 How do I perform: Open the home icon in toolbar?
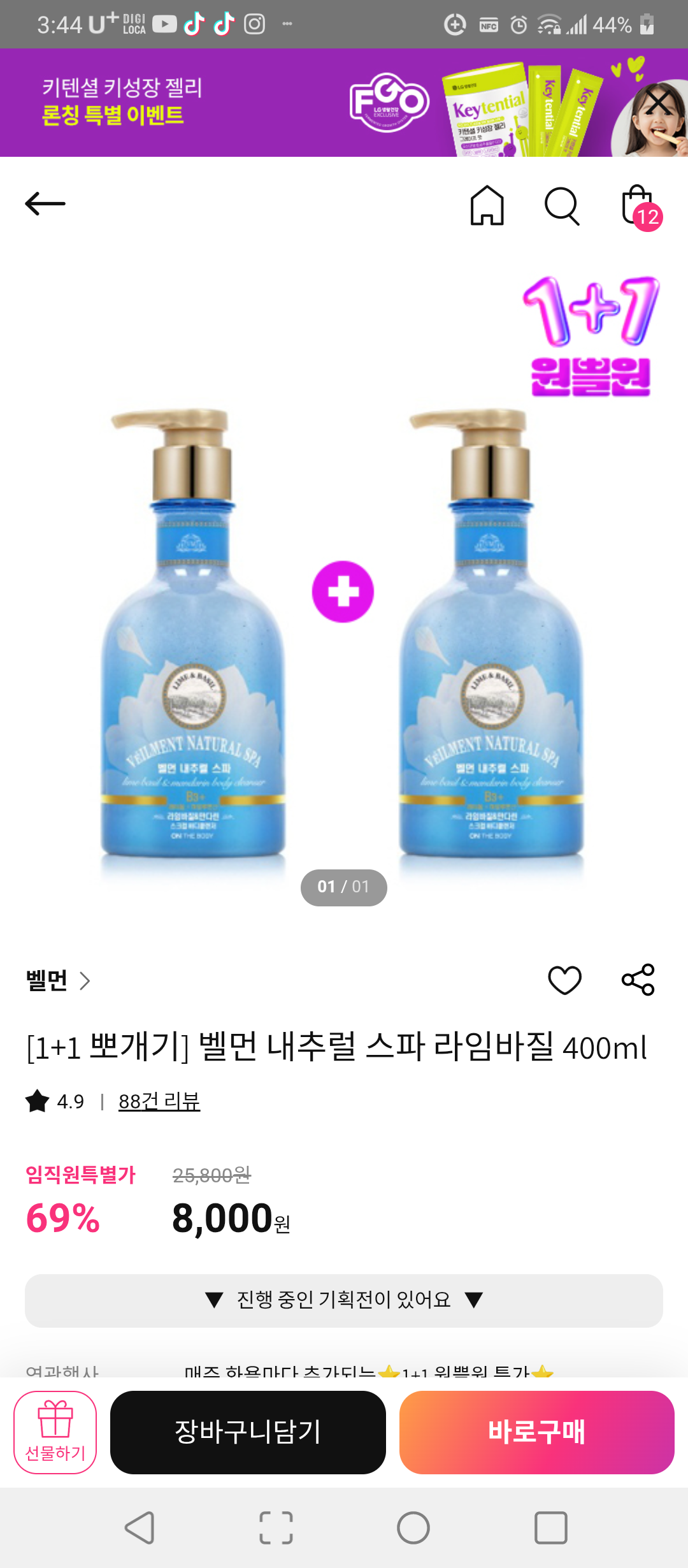pyautogui.click(x=487, y=205)
